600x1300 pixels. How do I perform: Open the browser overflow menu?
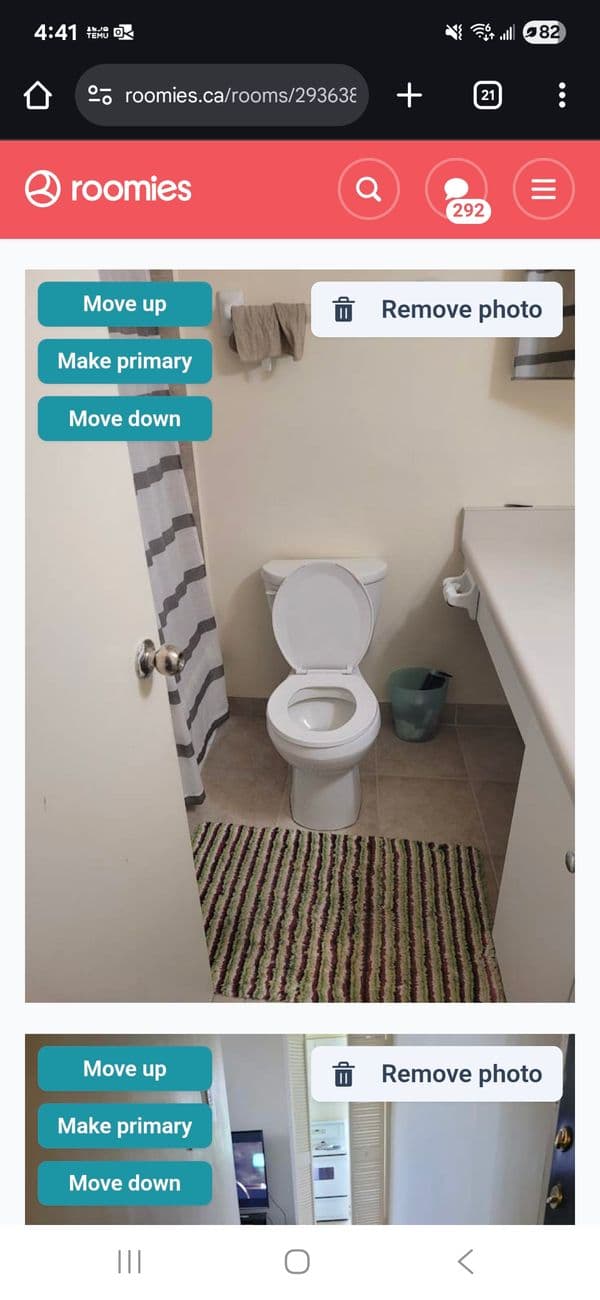coord(562,96)
